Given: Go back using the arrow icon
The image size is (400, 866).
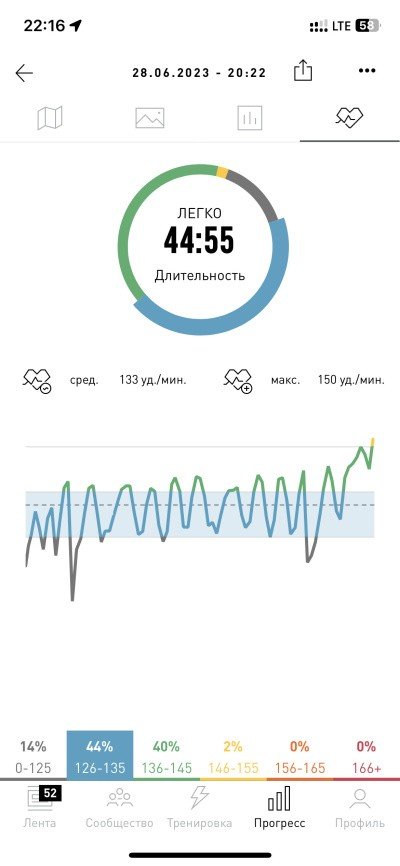Looking at the screenshot, I should pos(24,72).
